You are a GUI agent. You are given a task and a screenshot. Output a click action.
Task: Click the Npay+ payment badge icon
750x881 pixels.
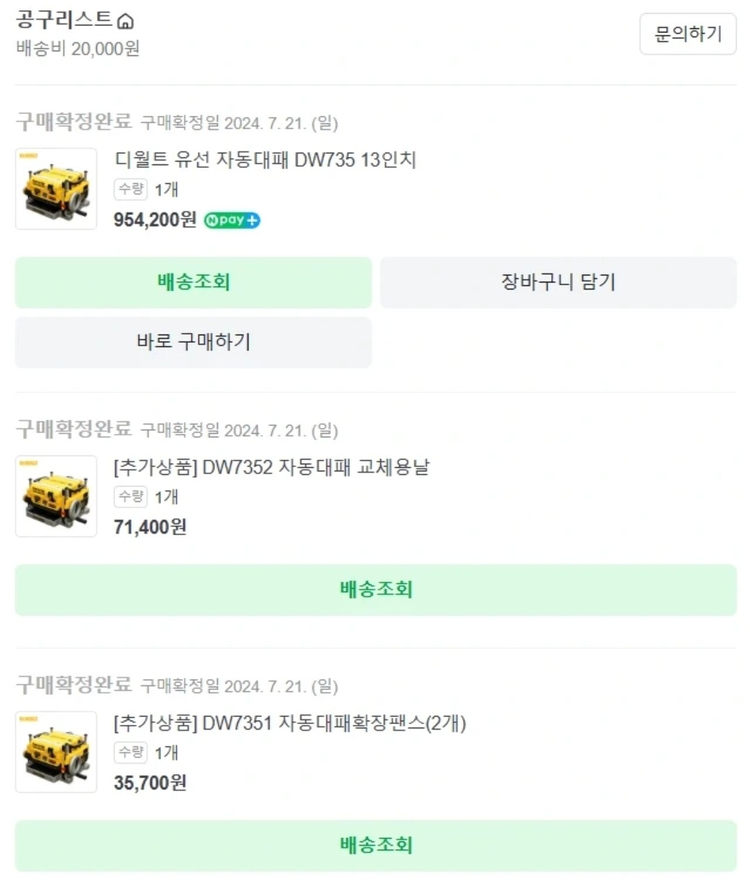(232, 219)
